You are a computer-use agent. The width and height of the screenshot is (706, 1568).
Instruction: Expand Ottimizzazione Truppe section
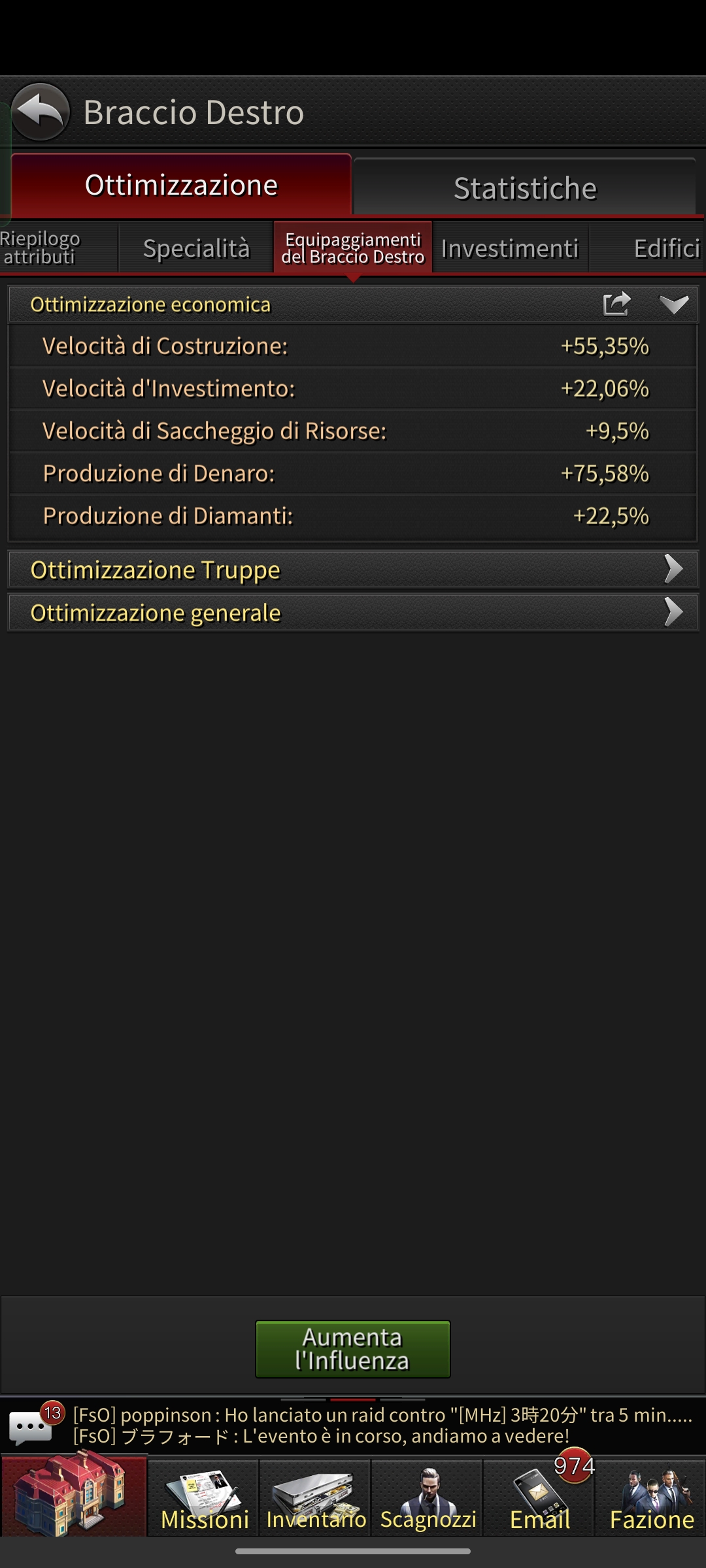coord(353,569)
